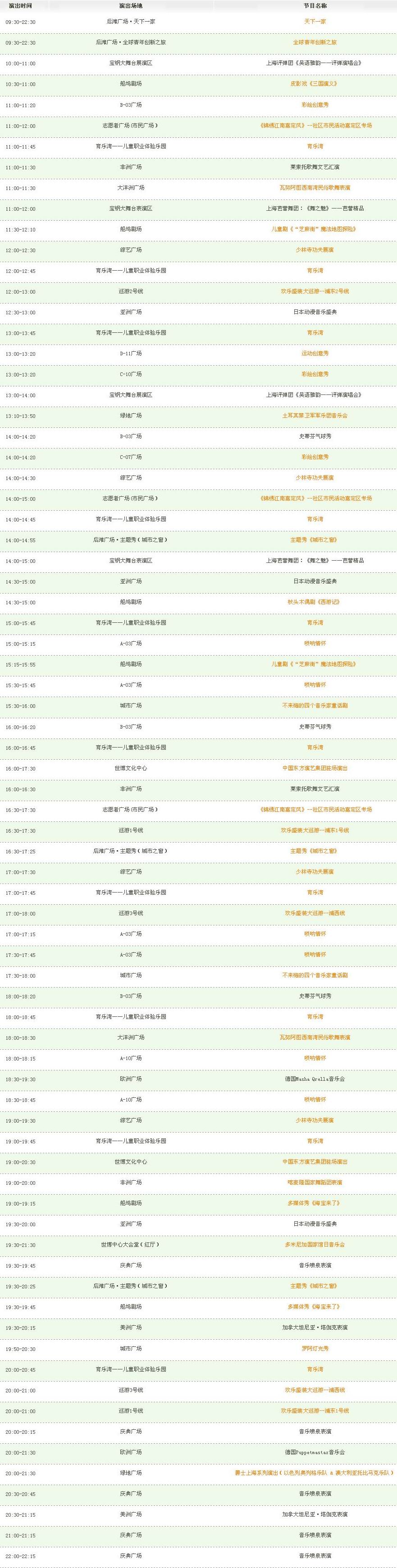Open the 皮影戏《三国演义》 link
Image resolution: width=397 pixels, height=1568 pixels.
coord(315,84)
